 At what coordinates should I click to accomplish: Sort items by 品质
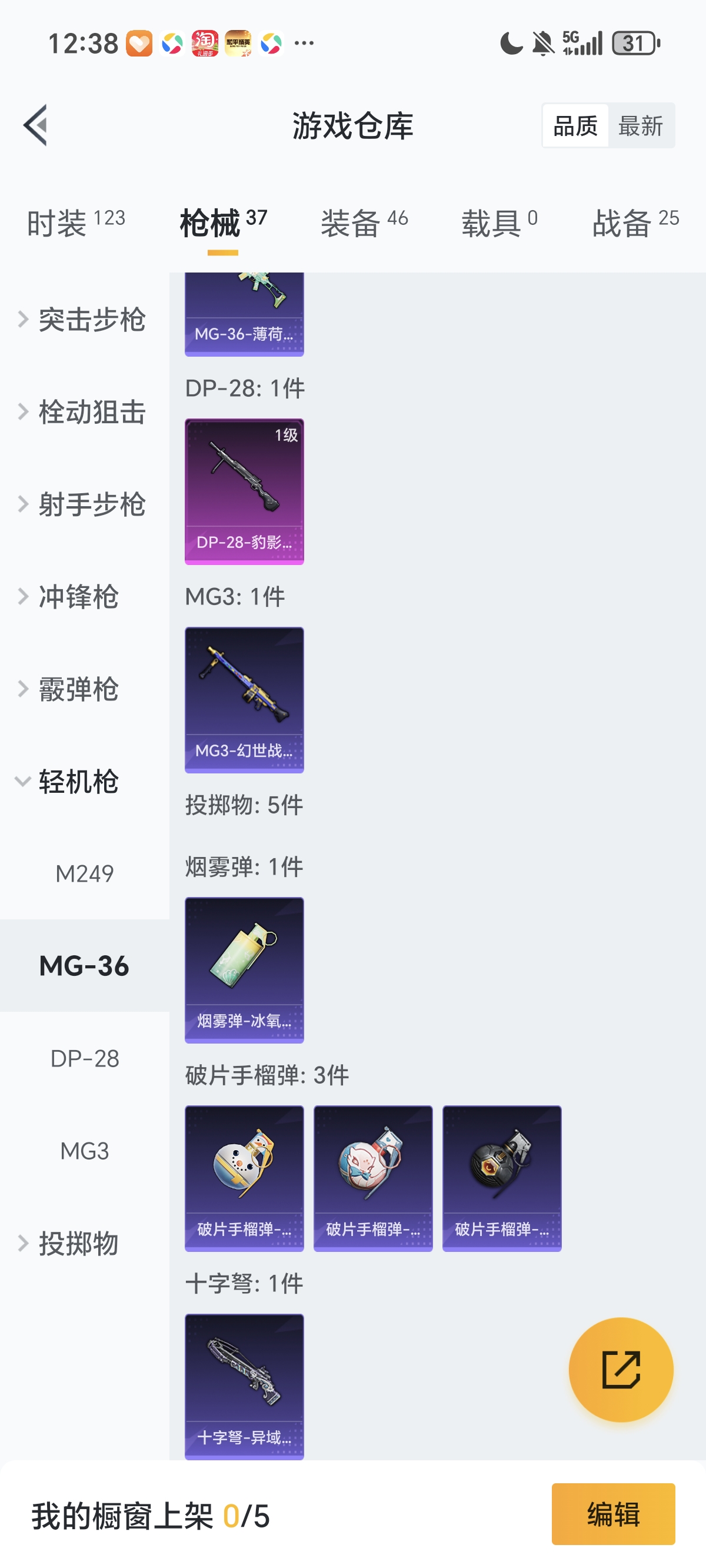575,126
